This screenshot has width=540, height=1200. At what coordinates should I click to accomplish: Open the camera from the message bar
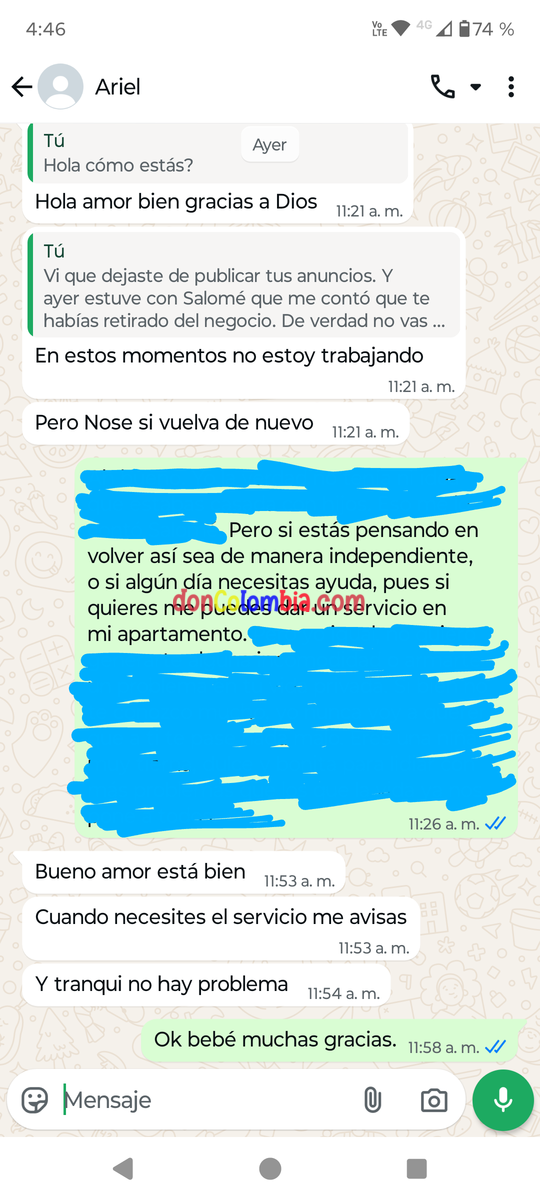[434, 1100]
